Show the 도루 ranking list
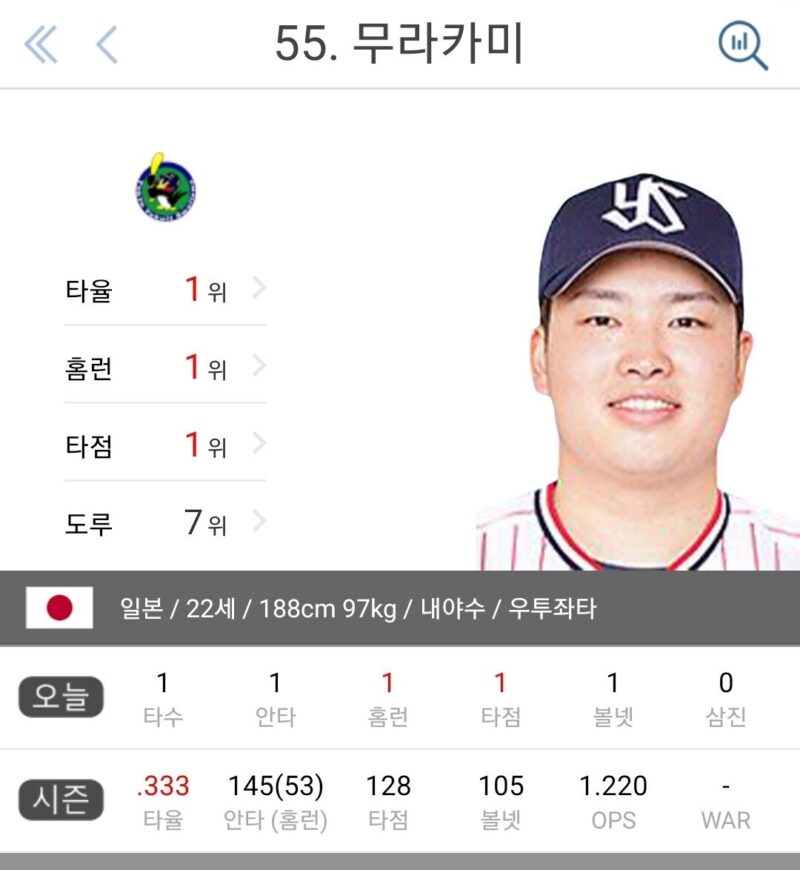 [x=165, y=523]
